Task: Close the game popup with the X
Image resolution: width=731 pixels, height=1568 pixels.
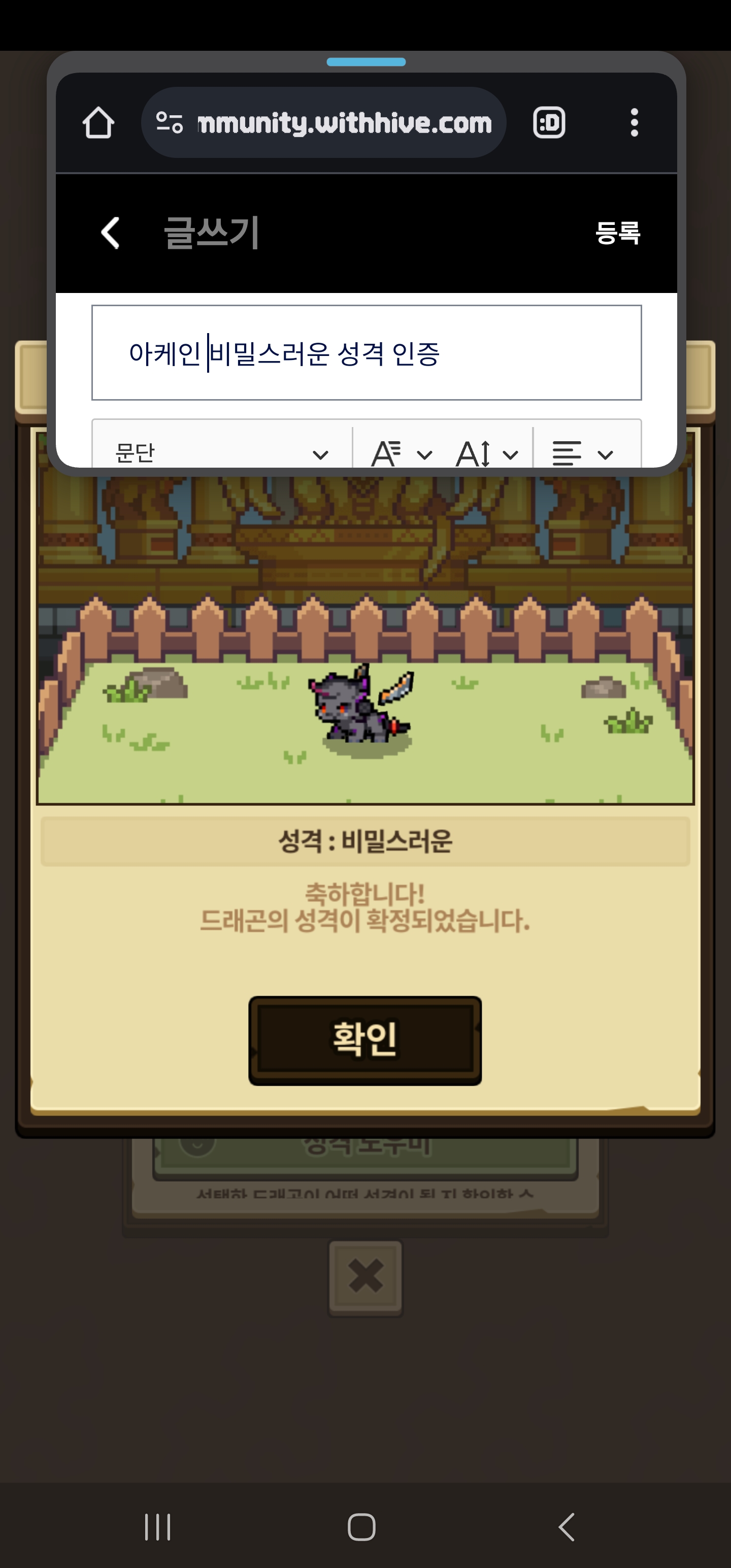Action: coord(365,1277)
